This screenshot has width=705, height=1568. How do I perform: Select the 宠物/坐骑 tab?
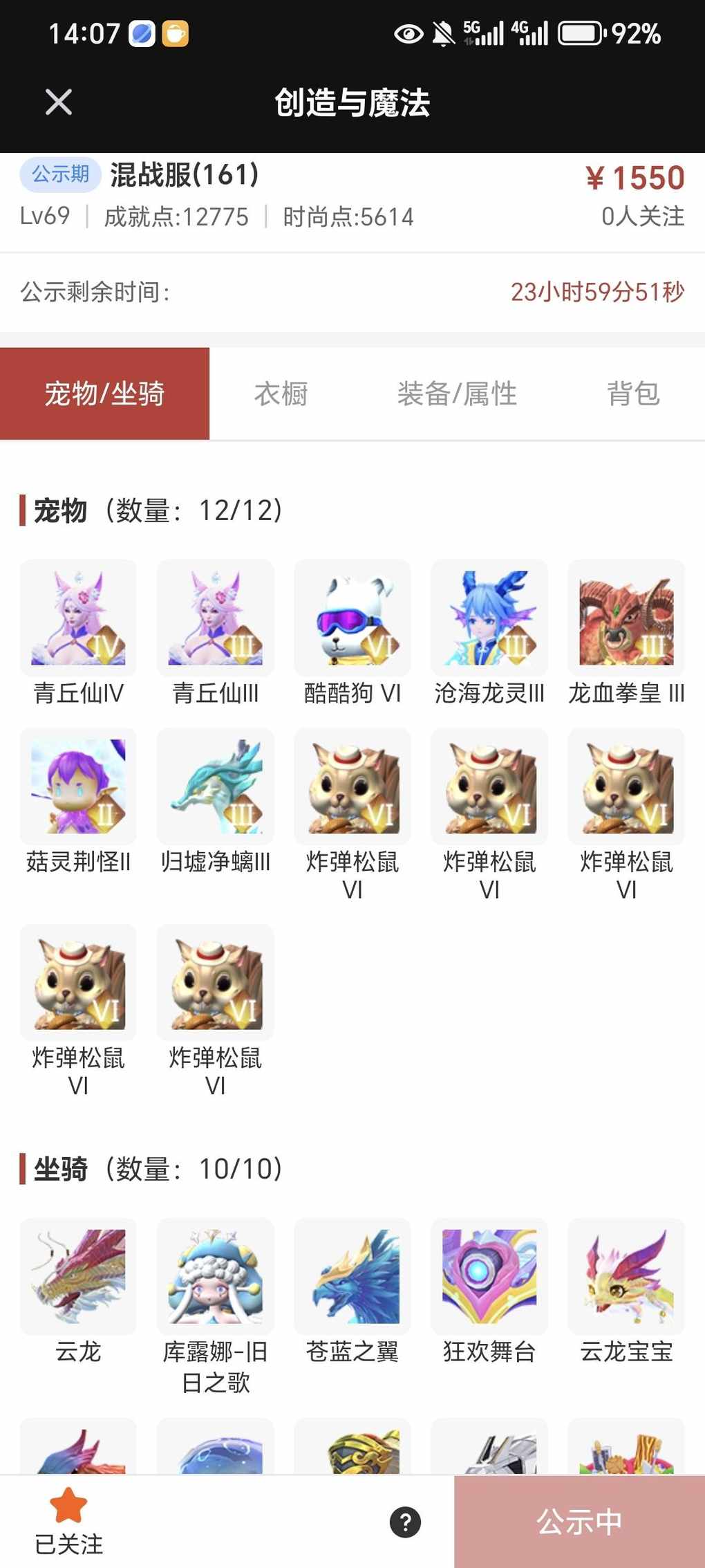coord(104,394)
